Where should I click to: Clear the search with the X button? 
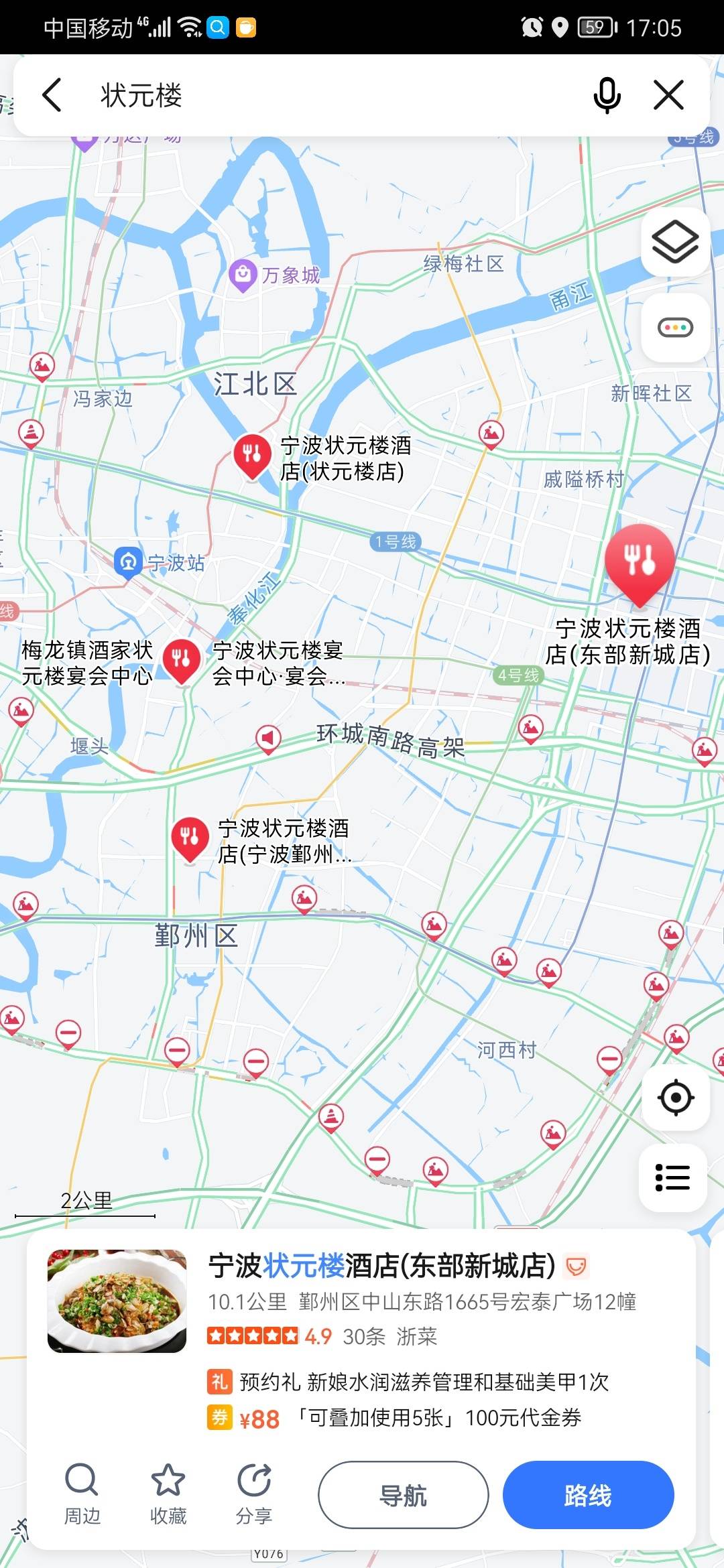click(x=668, y=95)
